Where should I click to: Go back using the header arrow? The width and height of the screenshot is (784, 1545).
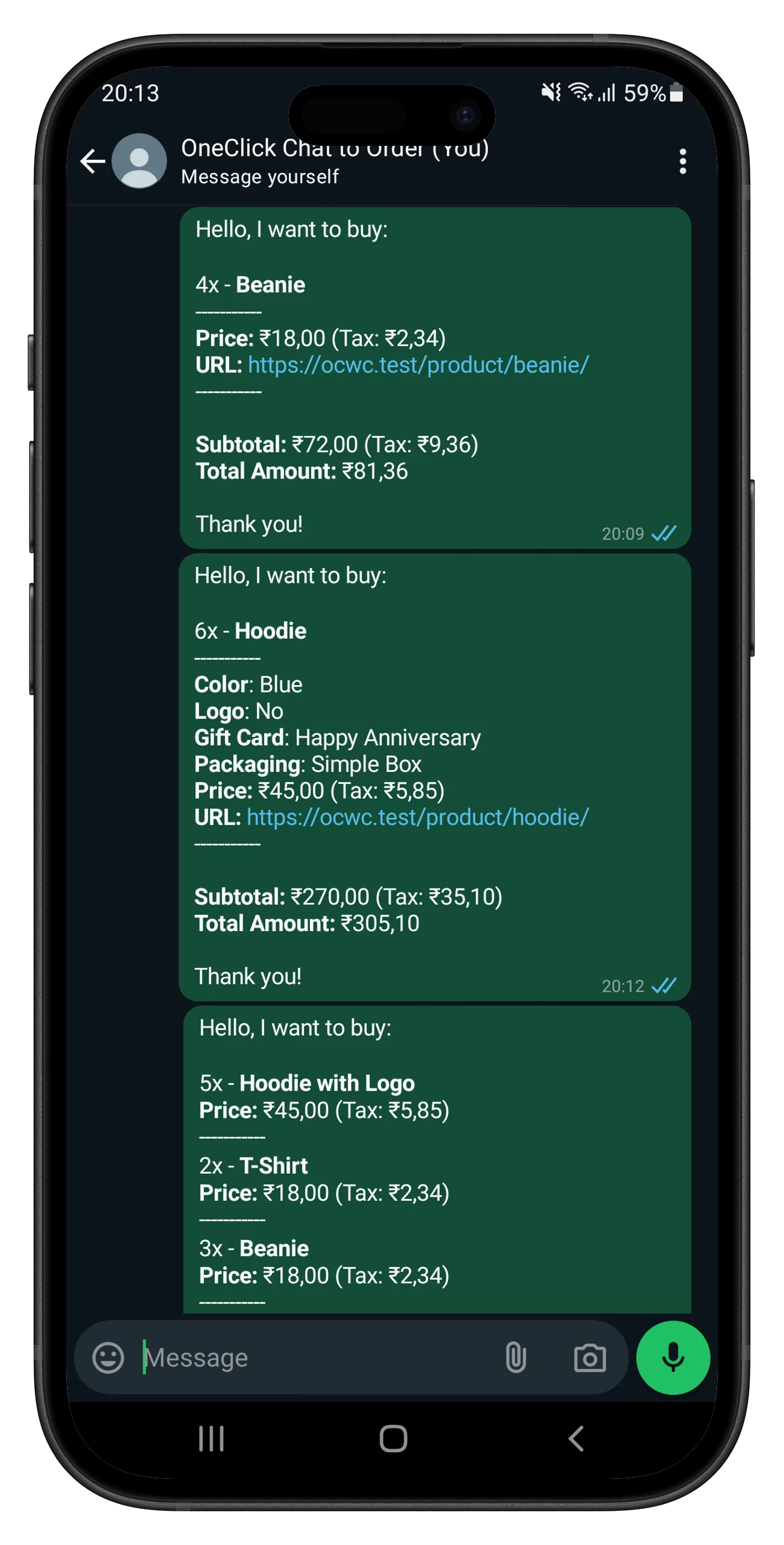point(93,161)
